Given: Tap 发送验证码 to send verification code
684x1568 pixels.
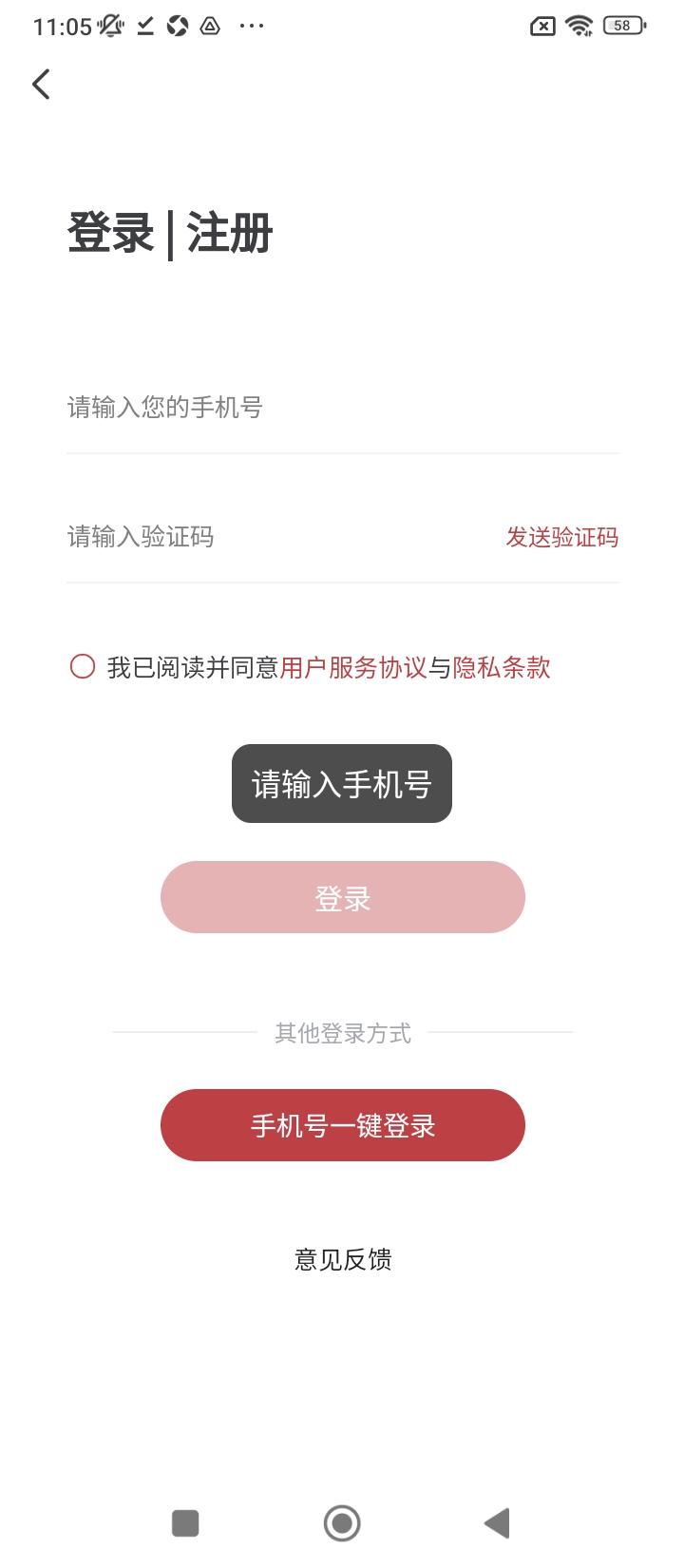Looking at the screenshot, I should click(x=561, y=538).
